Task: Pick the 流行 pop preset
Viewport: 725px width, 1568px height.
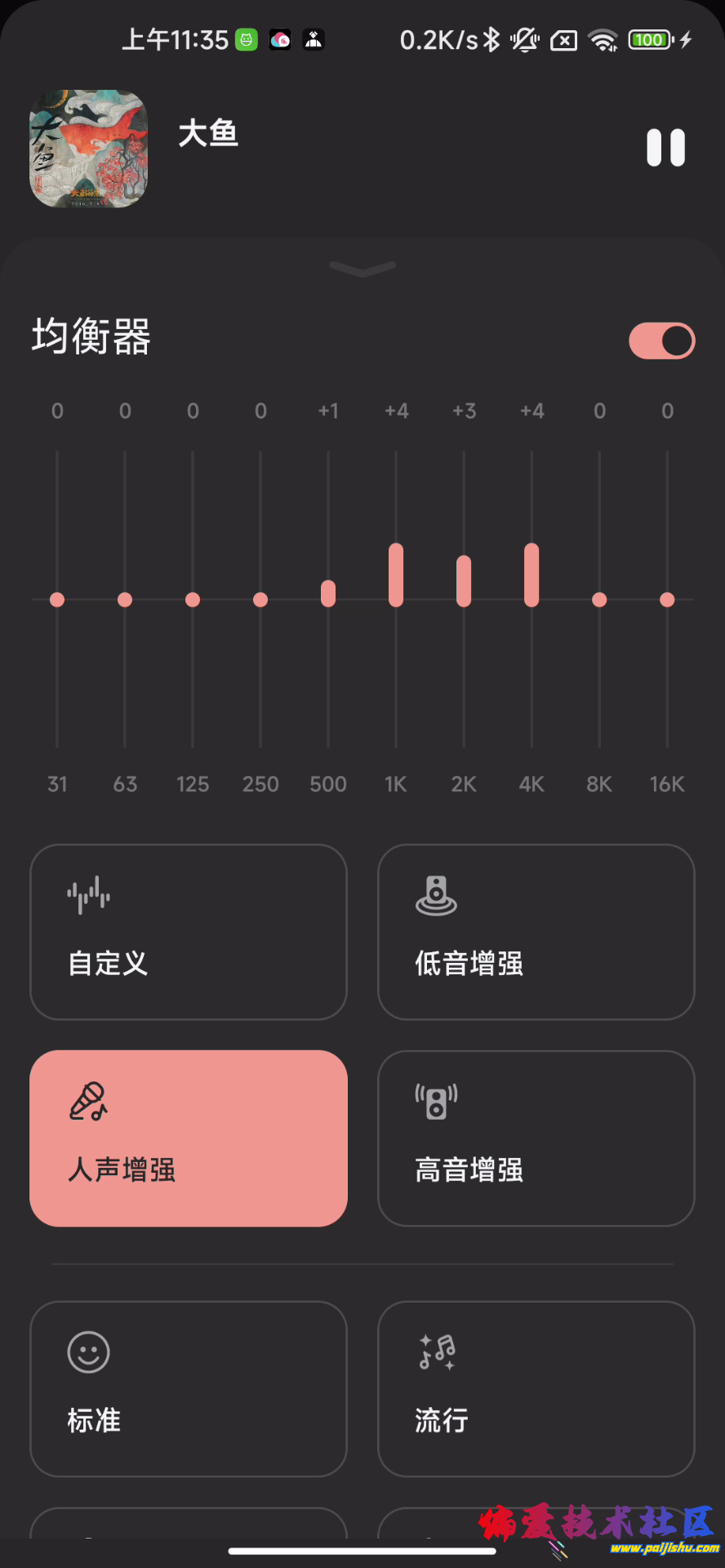Action: (536, 1388)
